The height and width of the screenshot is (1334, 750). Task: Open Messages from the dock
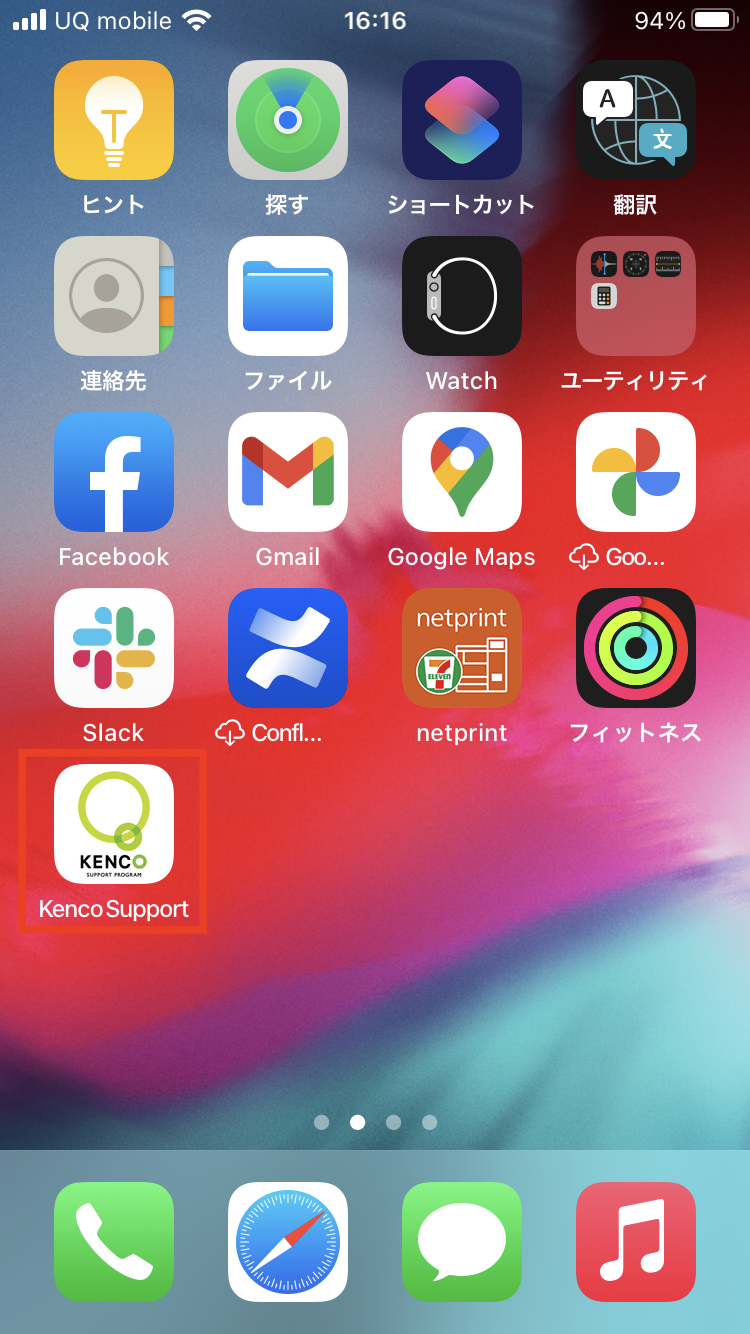click(x=462, y=1242)
